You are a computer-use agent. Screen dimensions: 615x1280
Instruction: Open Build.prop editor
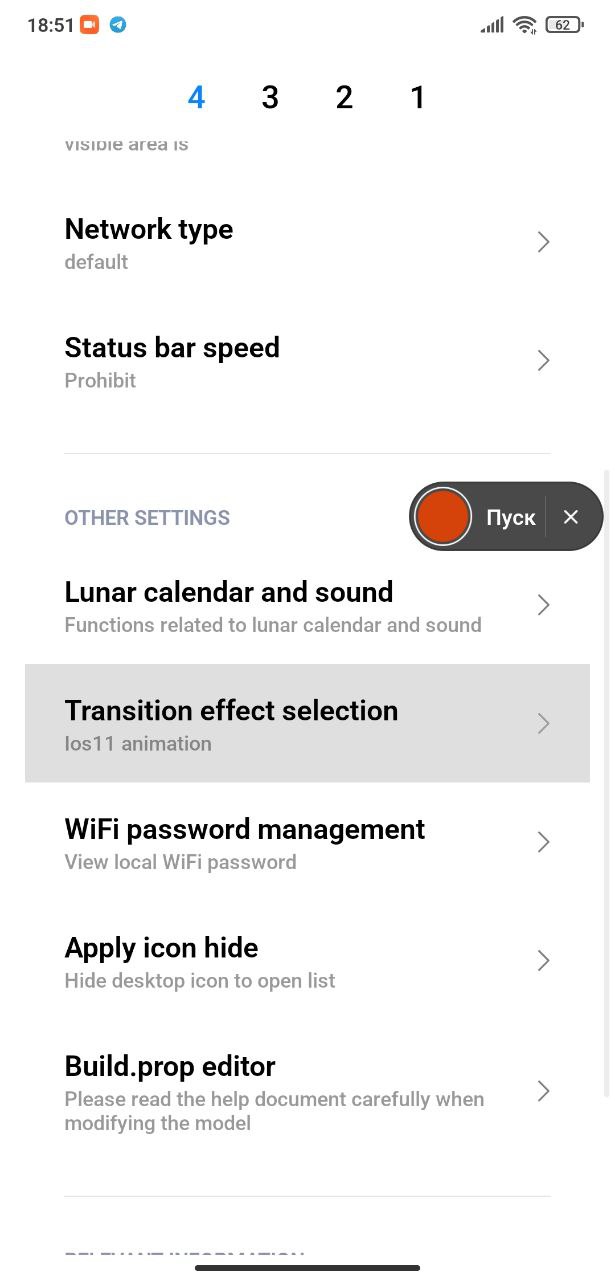pos(307,1091)
